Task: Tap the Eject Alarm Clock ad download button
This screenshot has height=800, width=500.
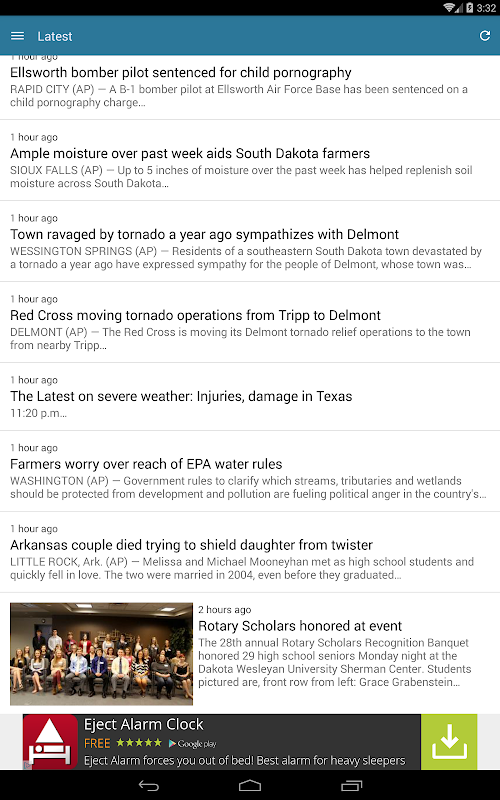Action: click(x=449, y=742)
